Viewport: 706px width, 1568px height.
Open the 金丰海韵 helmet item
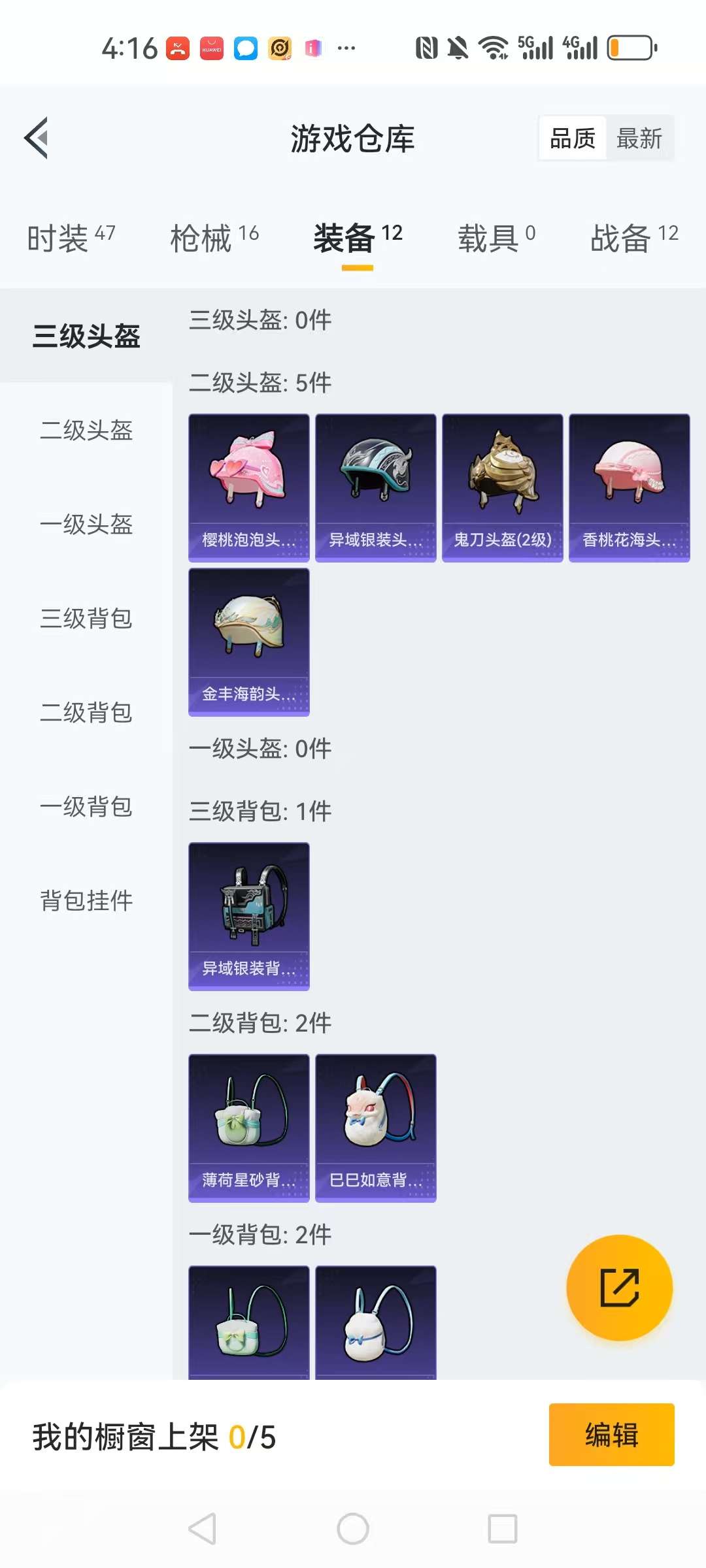[x=249, y=642]
